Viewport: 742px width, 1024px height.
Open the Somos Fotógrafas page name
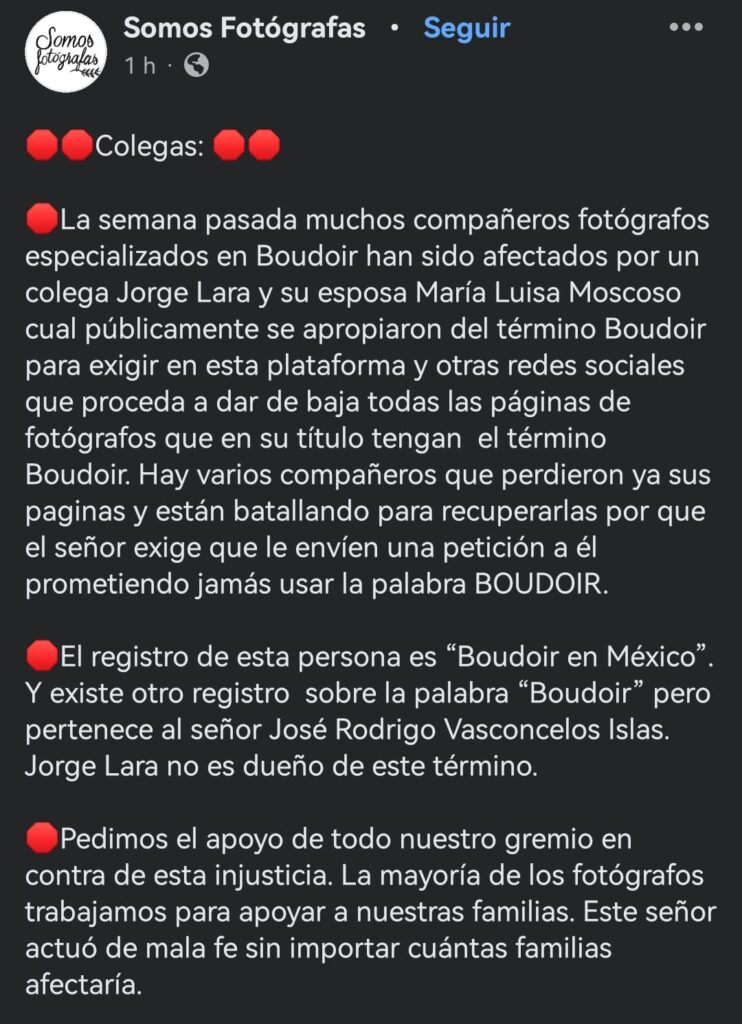click(244, 28)
